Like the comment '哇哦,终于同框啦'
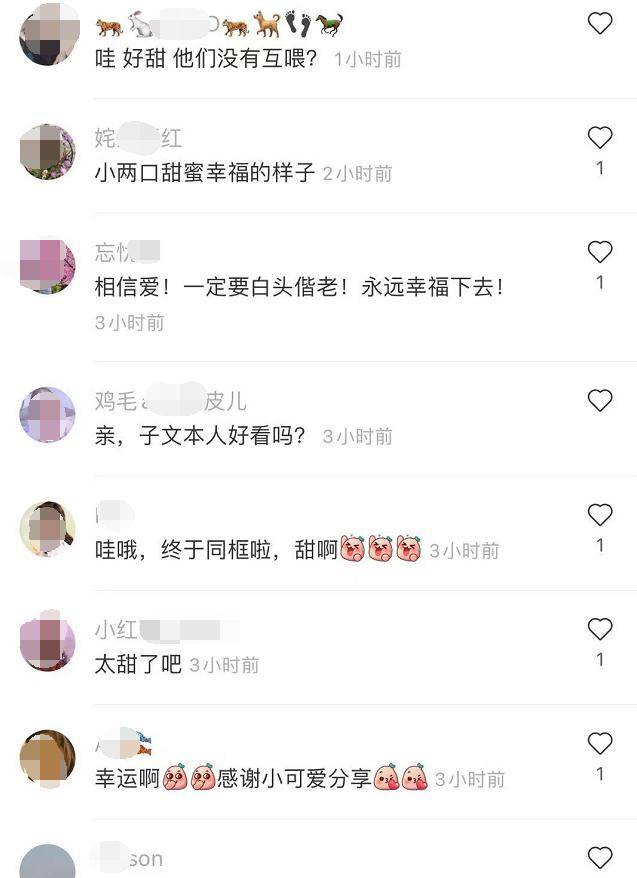Screen dimensions: 637x878 point(599,515)
